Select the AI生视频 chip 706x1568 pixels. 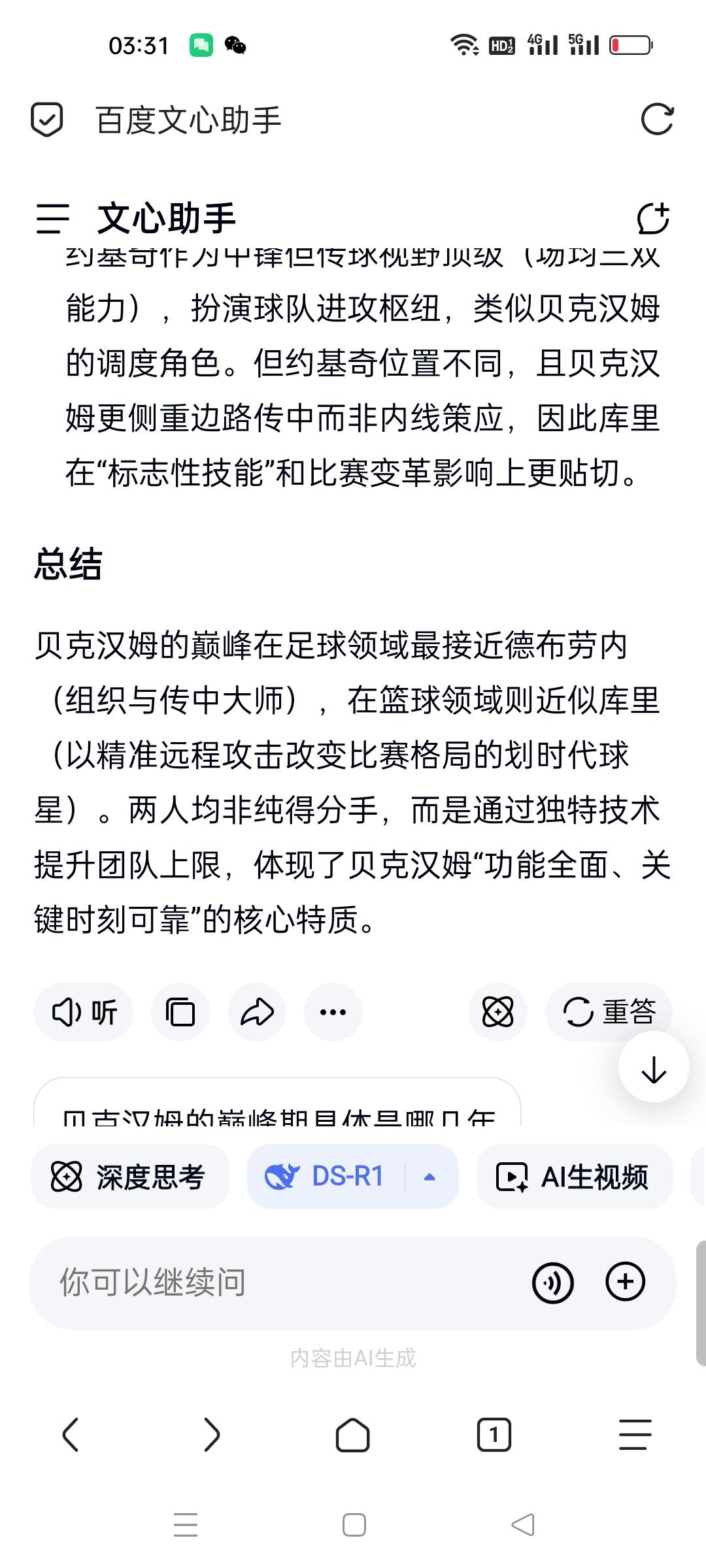575,1177
